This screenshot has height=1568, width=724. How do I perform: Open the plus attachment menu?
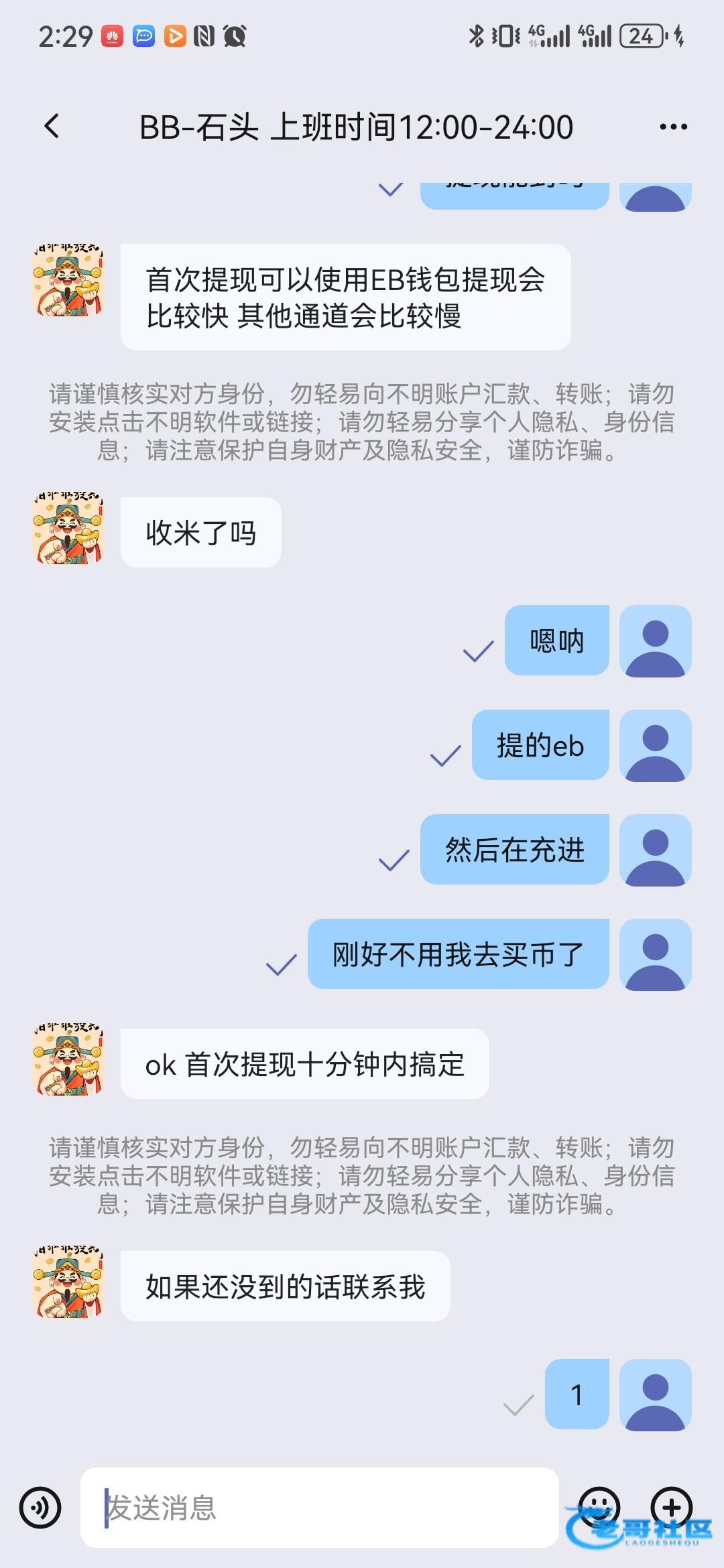[672, 1506]
